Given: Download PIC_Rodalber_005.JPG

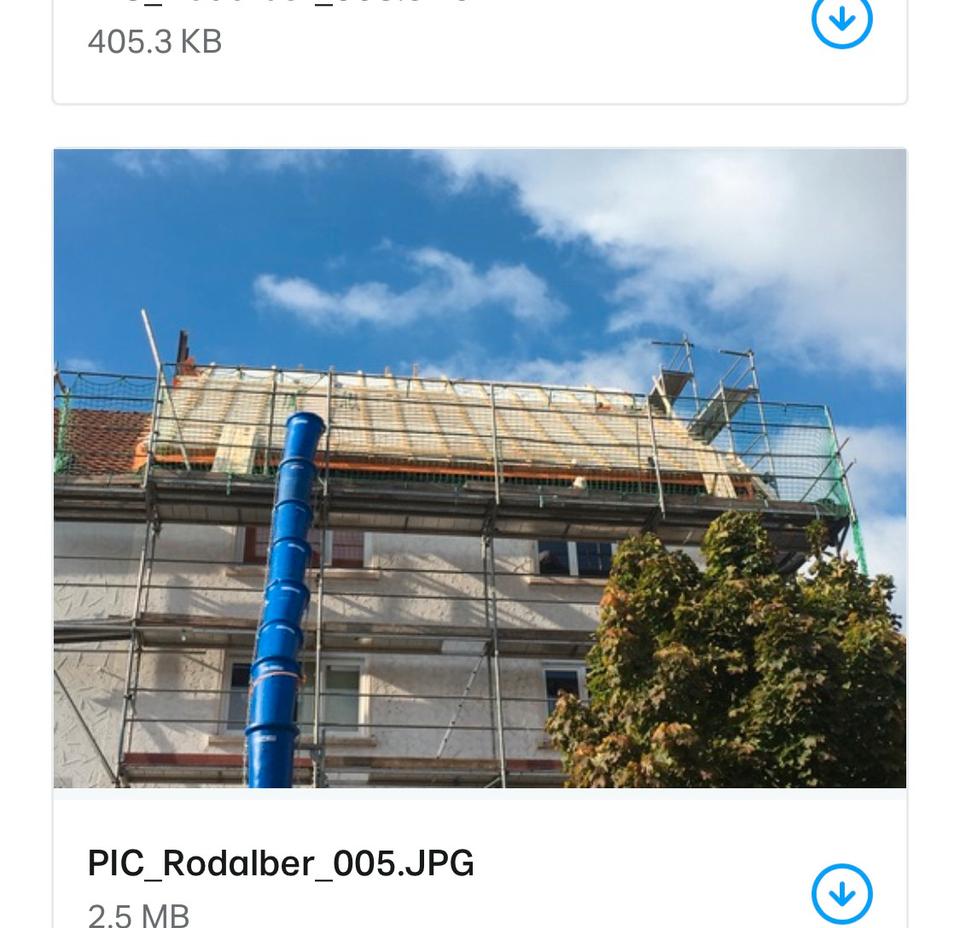Looking at the screenshot, I should click(841, 892).
